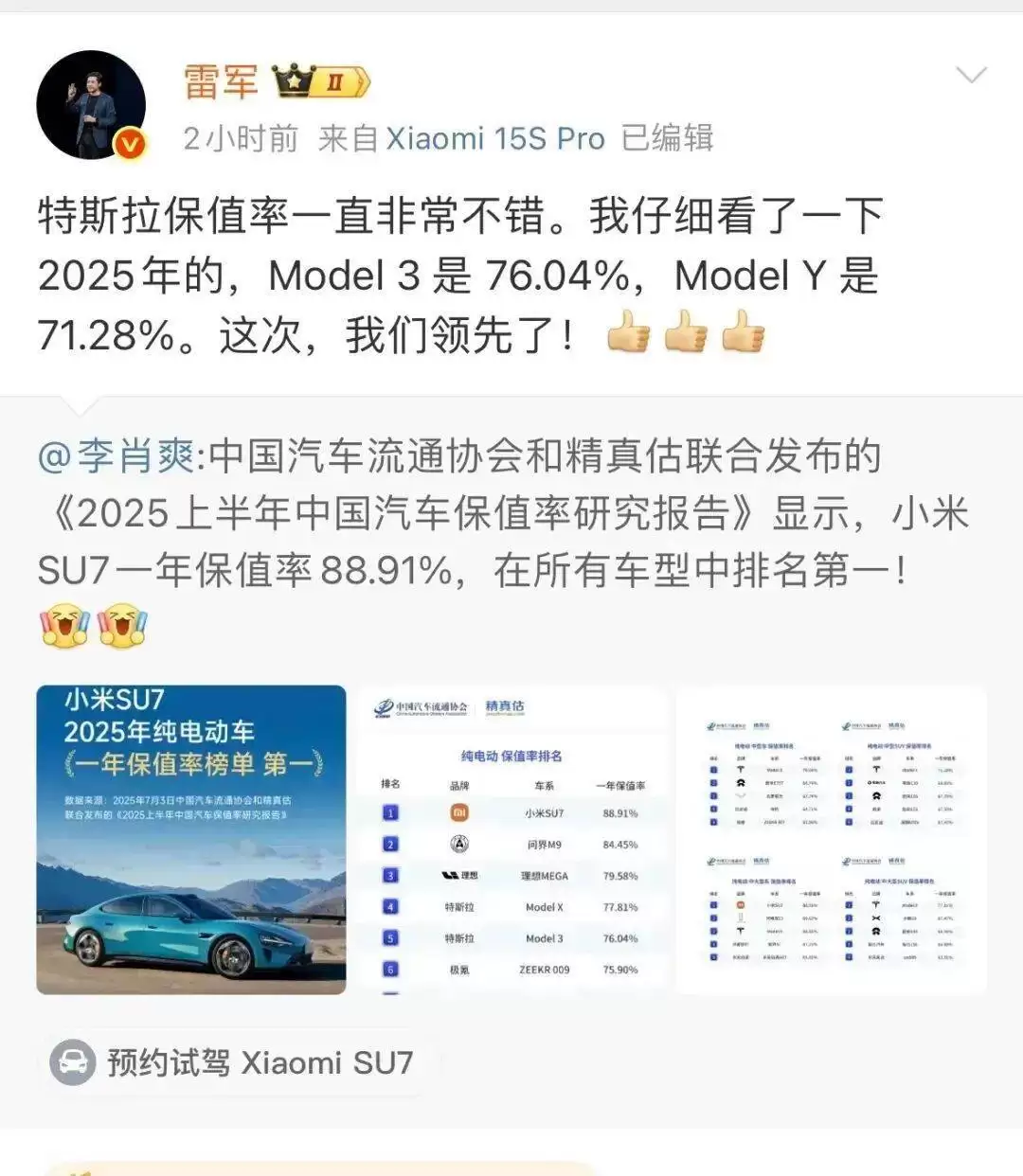View the 小米SU7 car poster image
This screenshot has width=1023, height=1176.
pyautogui.click(x=191, y=839)
